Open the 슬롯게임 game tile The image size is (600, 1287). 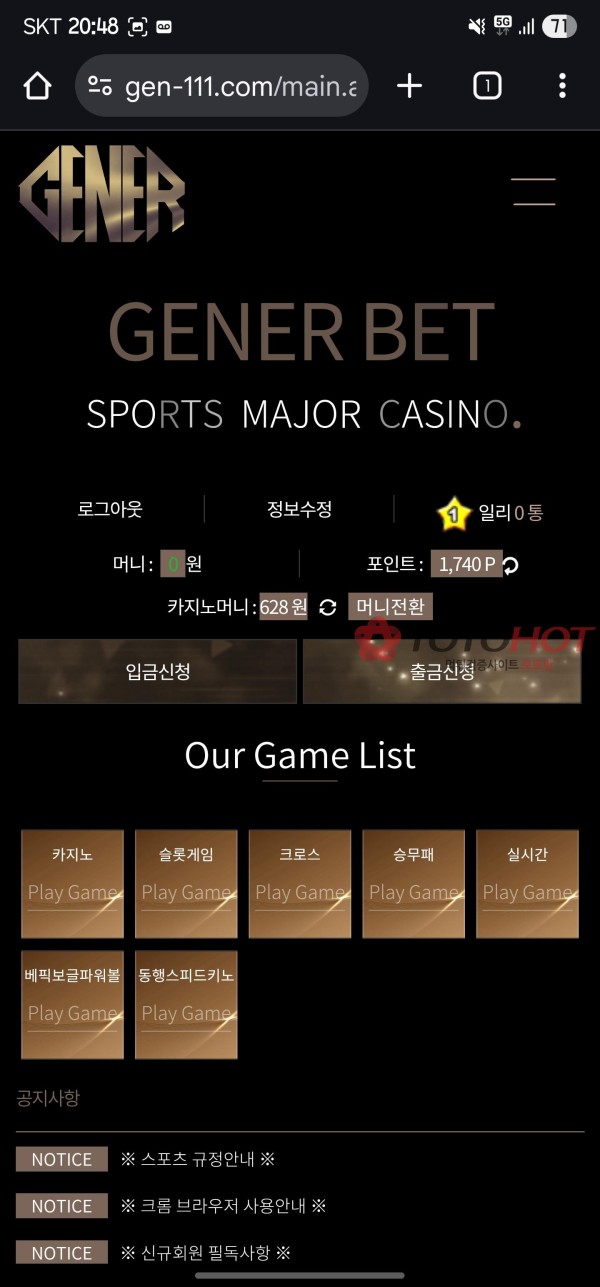[x=186, y=884]
